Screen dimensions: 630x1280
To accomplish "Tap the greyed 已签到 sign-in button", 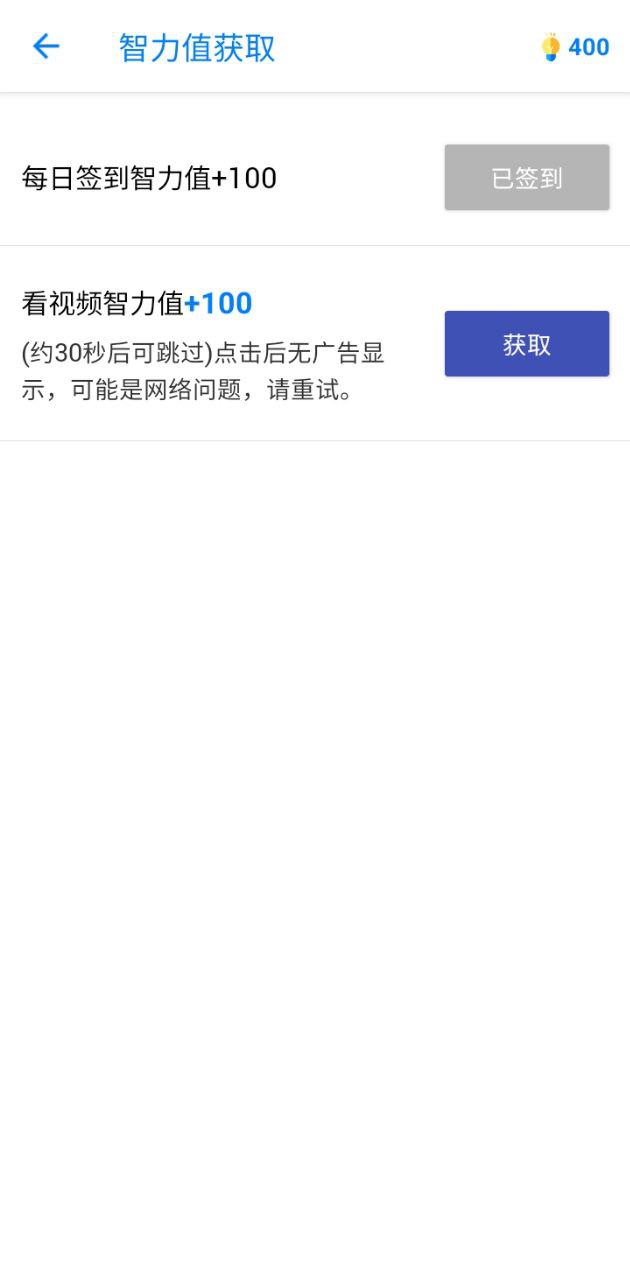I will pyautogui.click(x=527, y=178).
